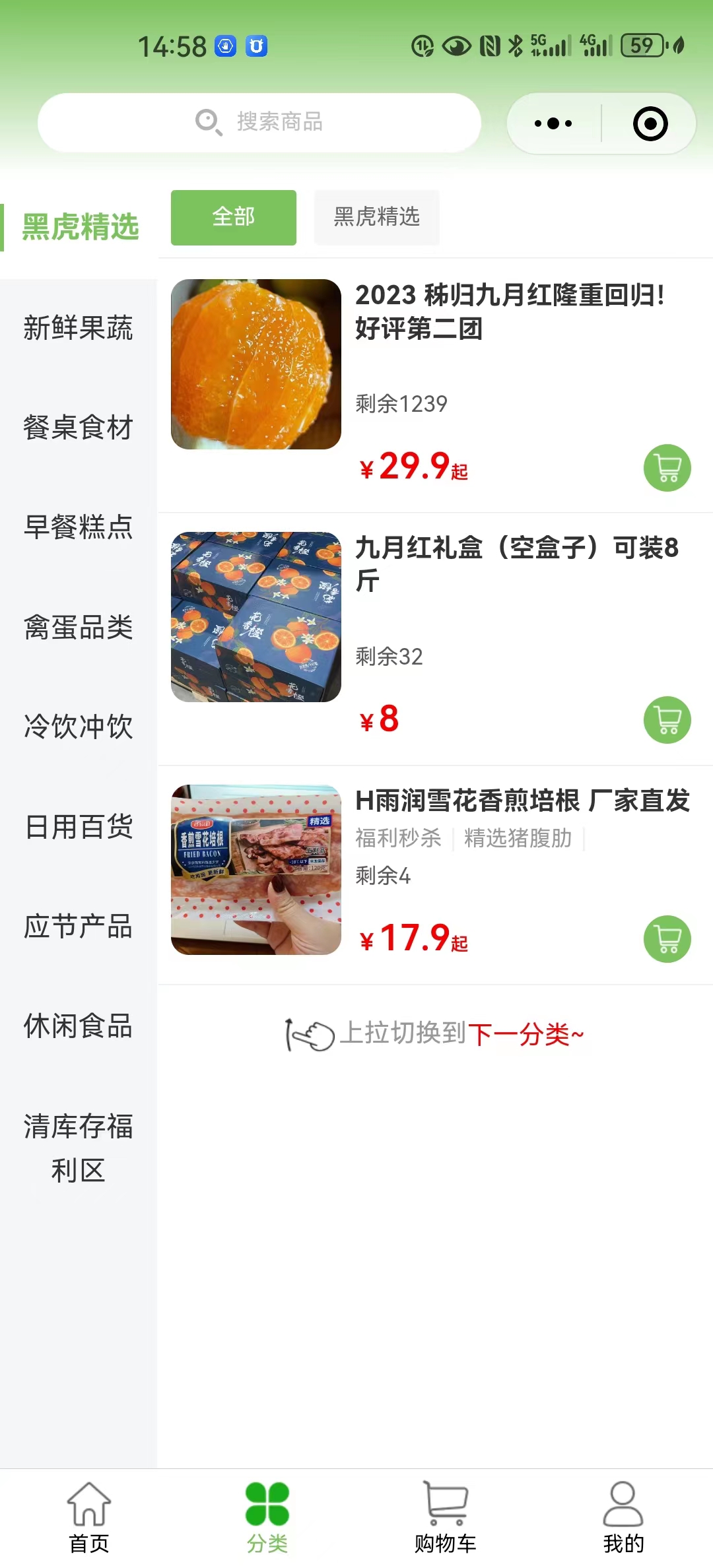Switch to 早餐糕点 category

click(78, 527)
